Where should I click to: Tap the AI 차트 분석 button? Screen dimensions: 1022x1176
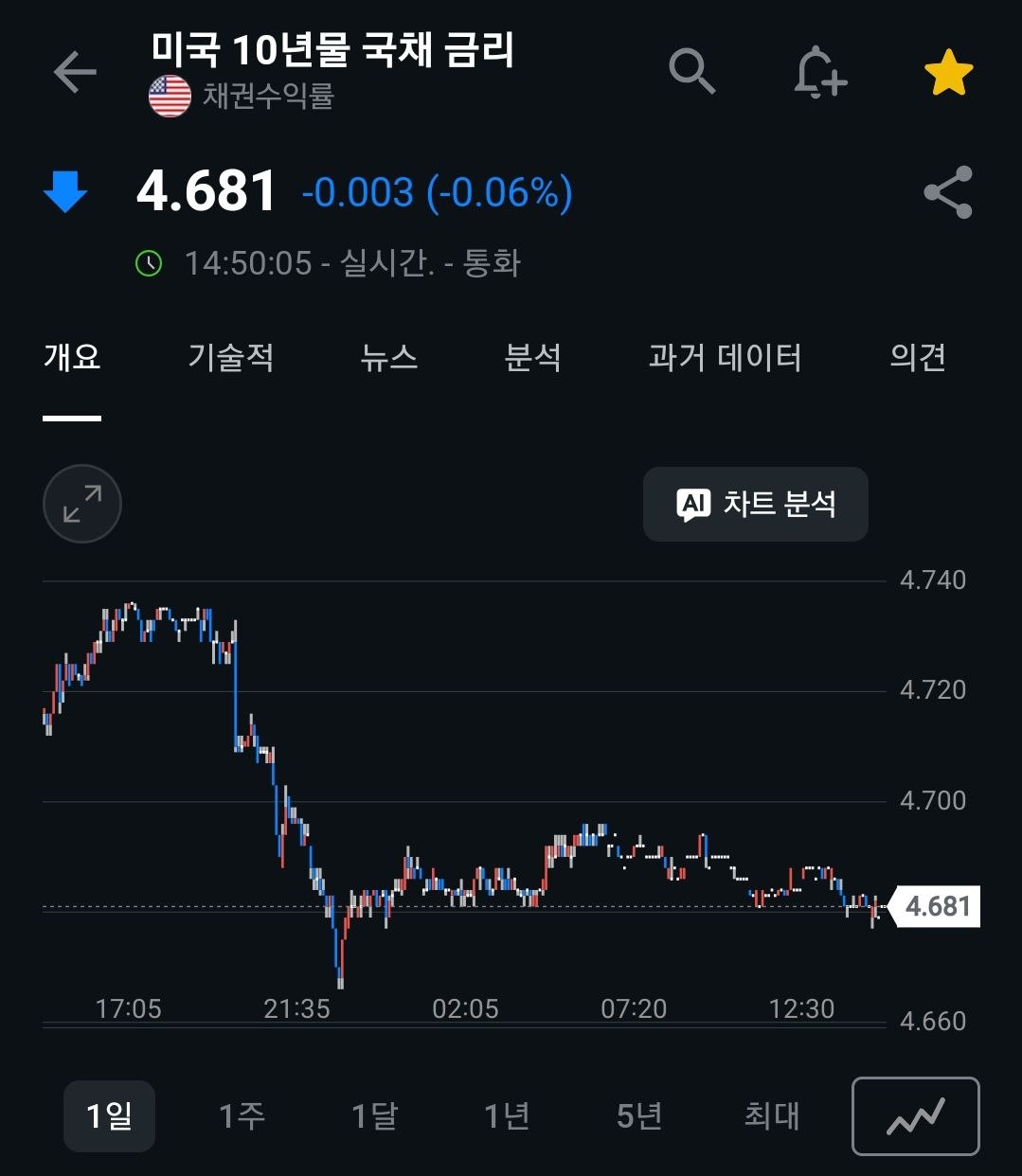756,504
